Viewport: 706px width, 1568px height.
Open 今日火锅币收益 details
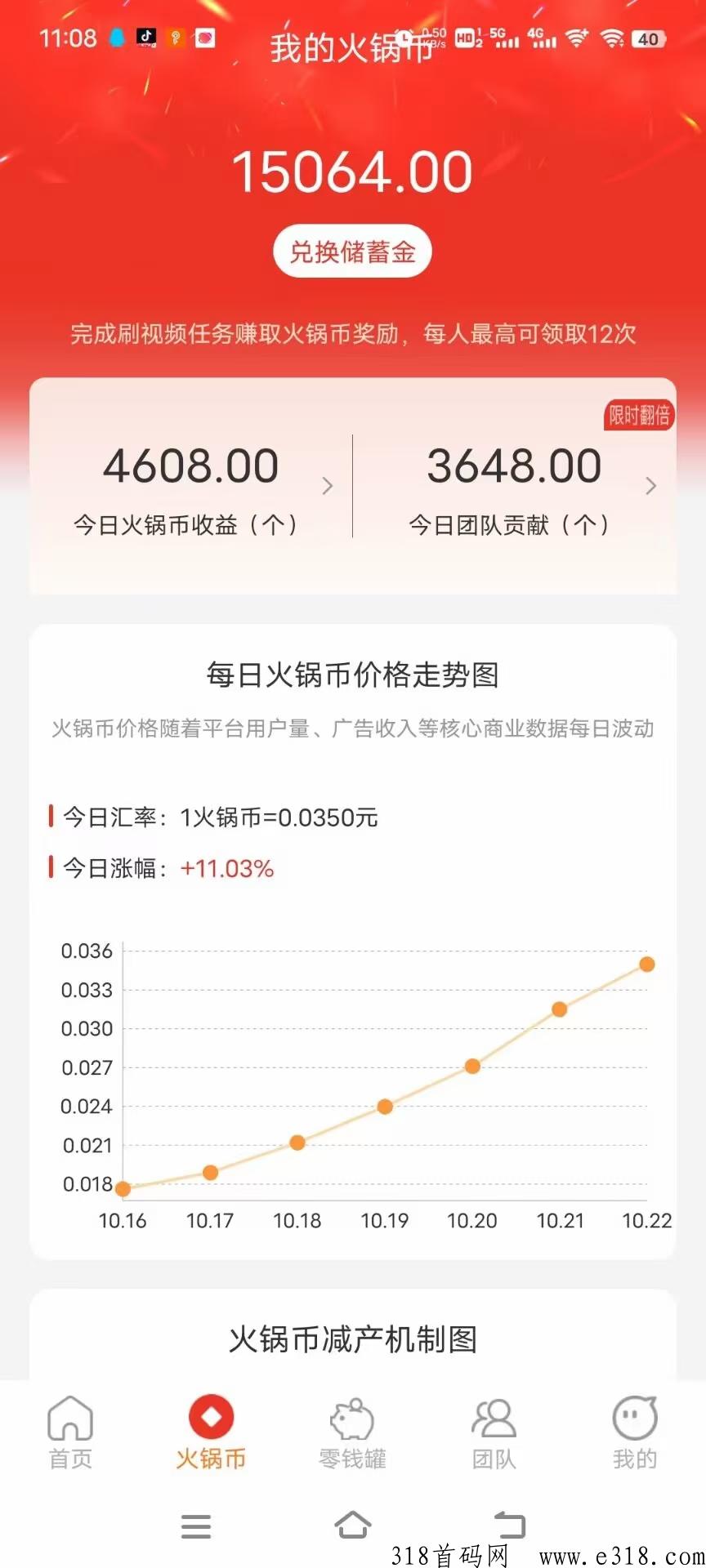click(x=192, y=487)
